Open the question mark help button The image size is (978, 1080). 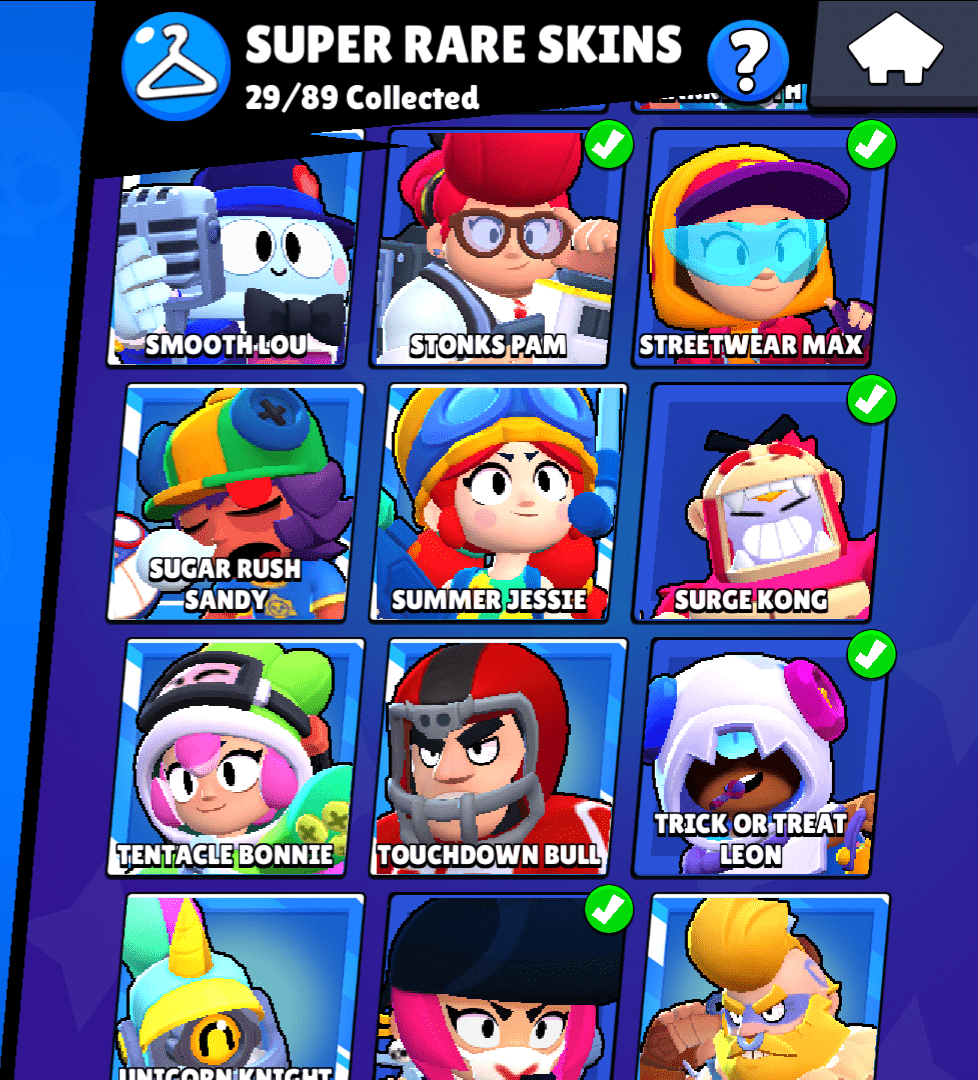pyautogui.click(x=746, y=60)
